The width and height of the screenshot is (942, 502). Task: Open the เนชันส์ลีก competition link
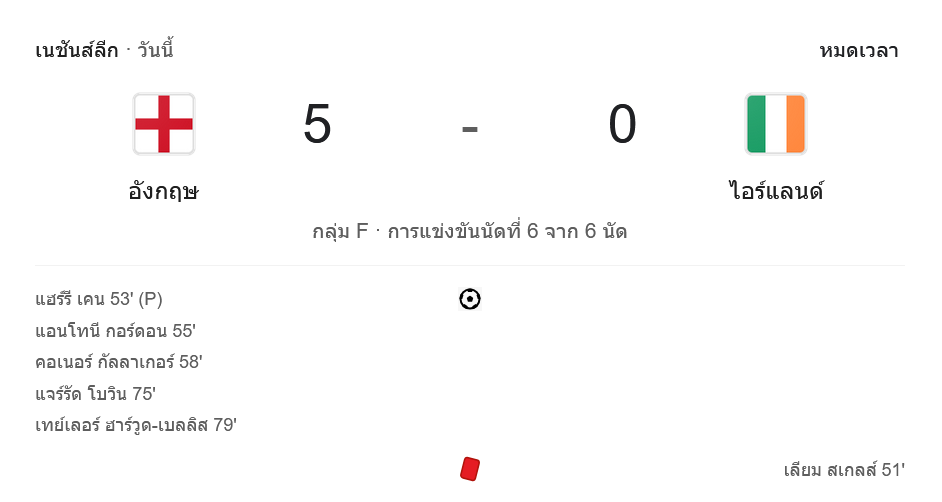[76, 50]
